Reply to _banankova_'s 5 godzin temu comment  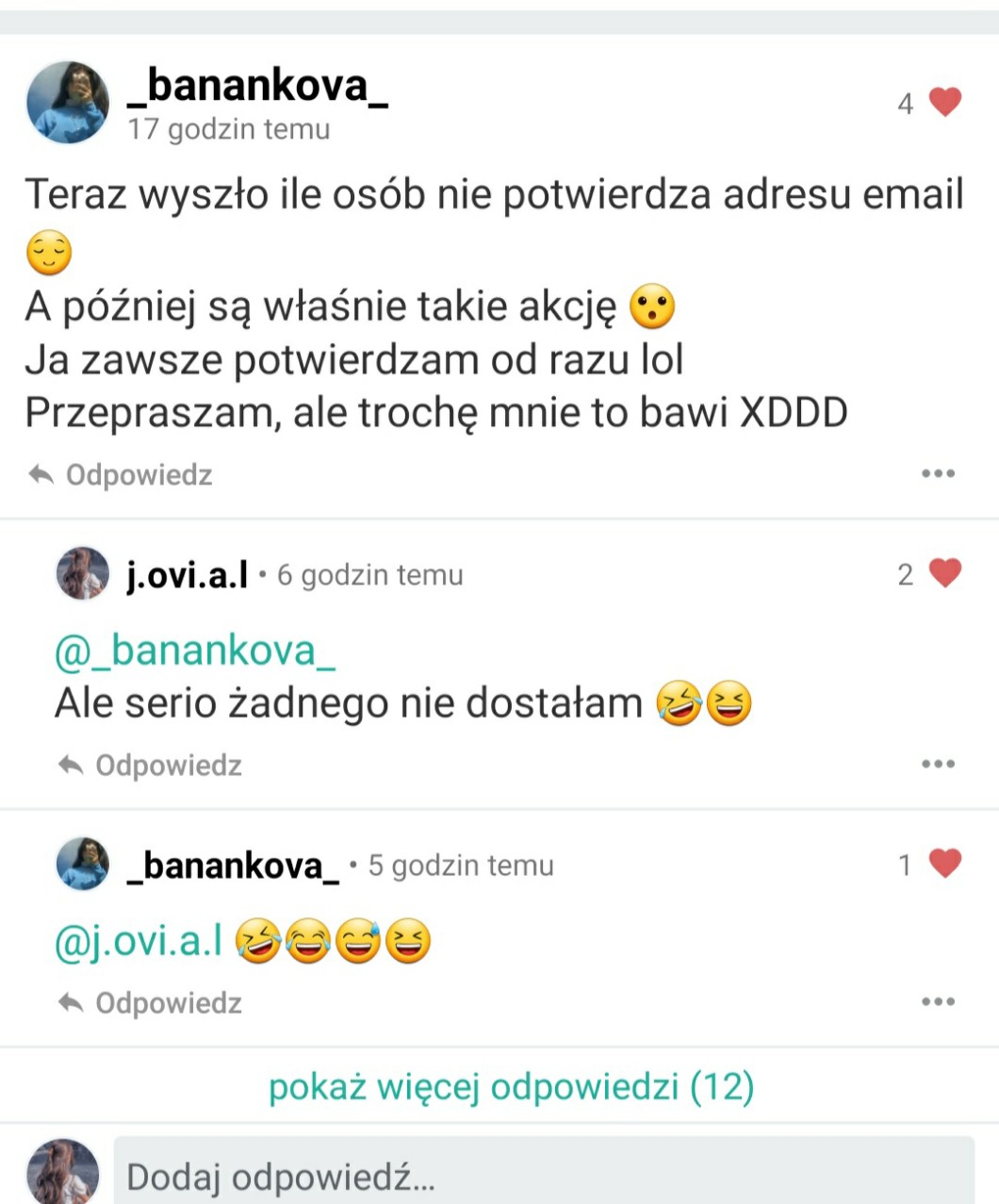pyautogui.click(x=151, y=1003)
